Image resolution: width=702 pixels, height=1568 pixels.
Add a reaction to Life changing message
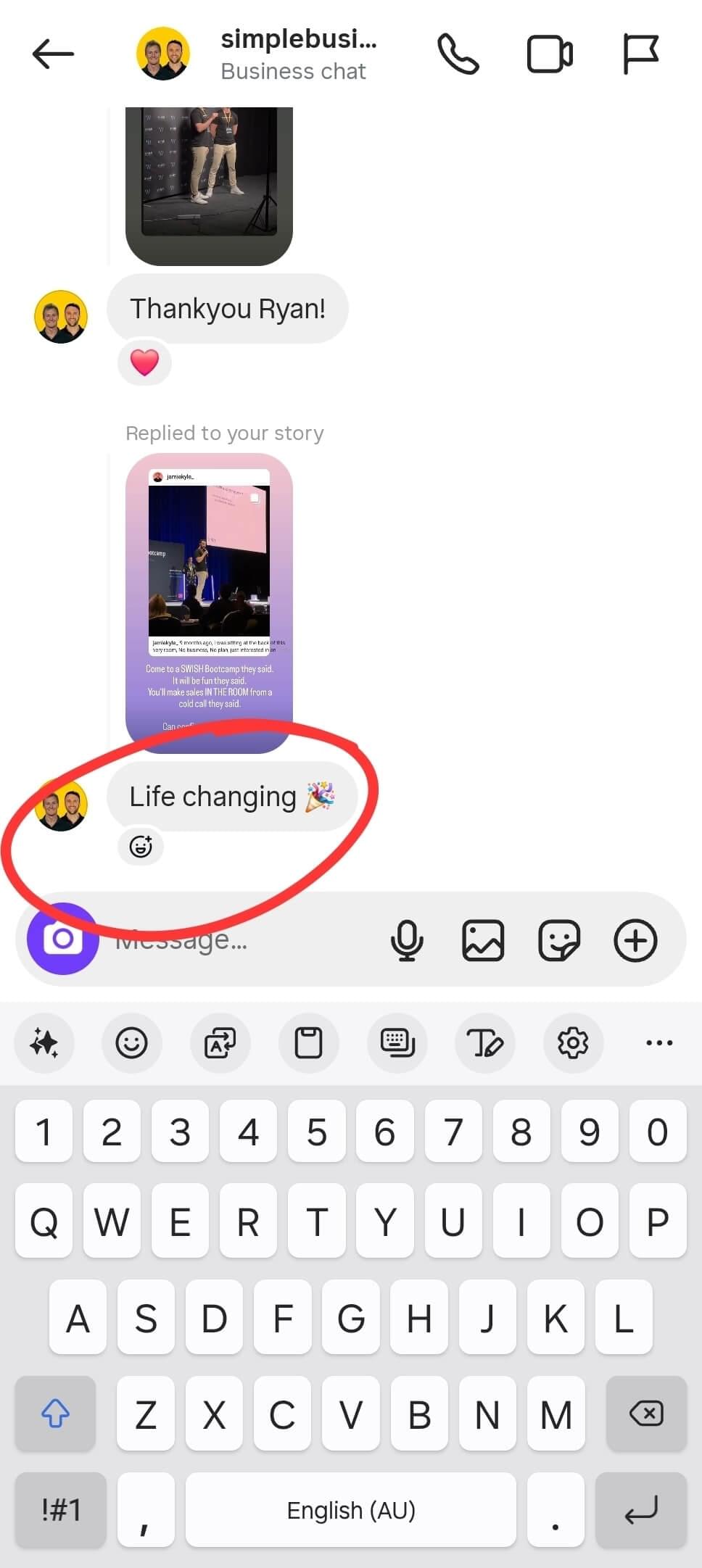(x=141, y=846)
